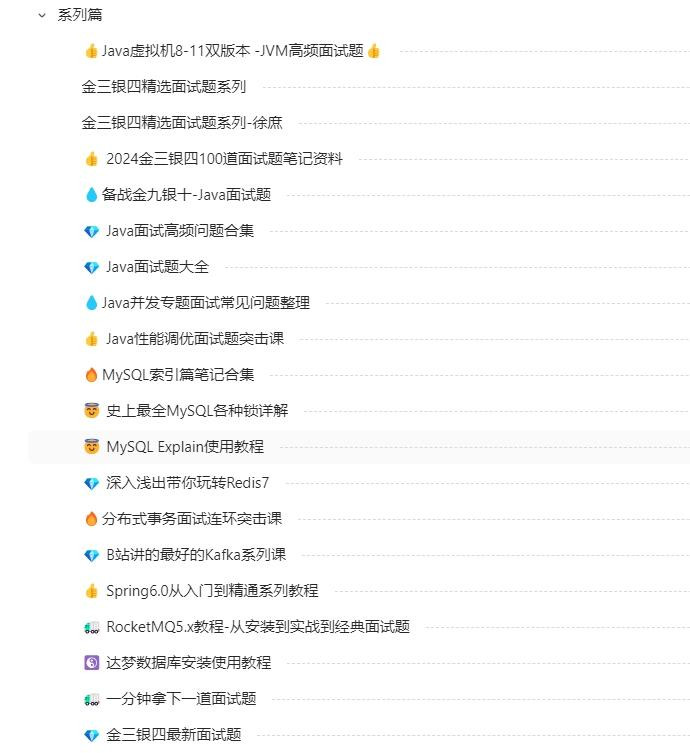Open RocketMQ5.x教程 entry
This screenshot has width=690, height=753.
[257, 627]
